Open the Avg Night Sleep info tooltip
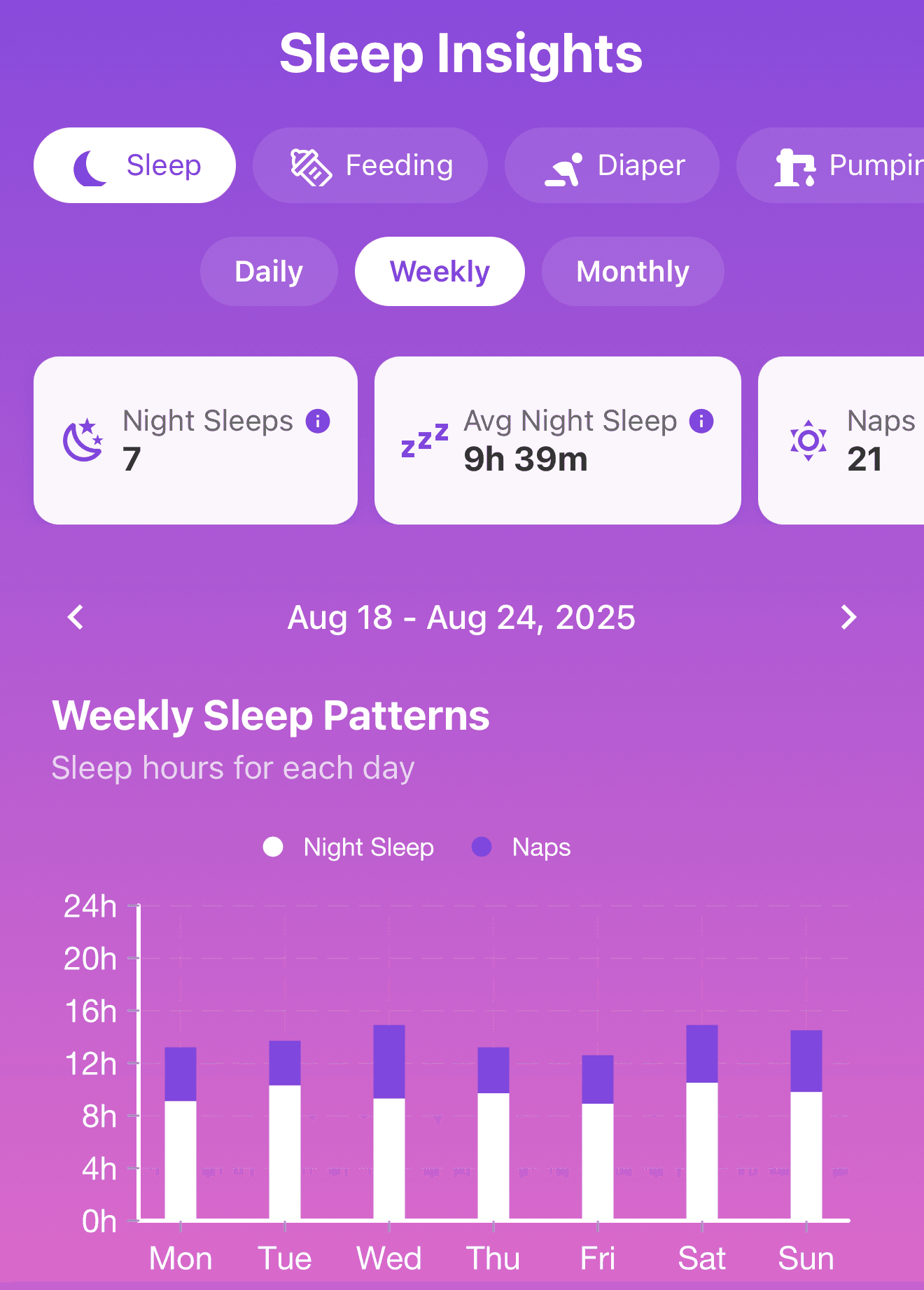924x1290 pixels. pyautogui.click(x=700, y=421)
